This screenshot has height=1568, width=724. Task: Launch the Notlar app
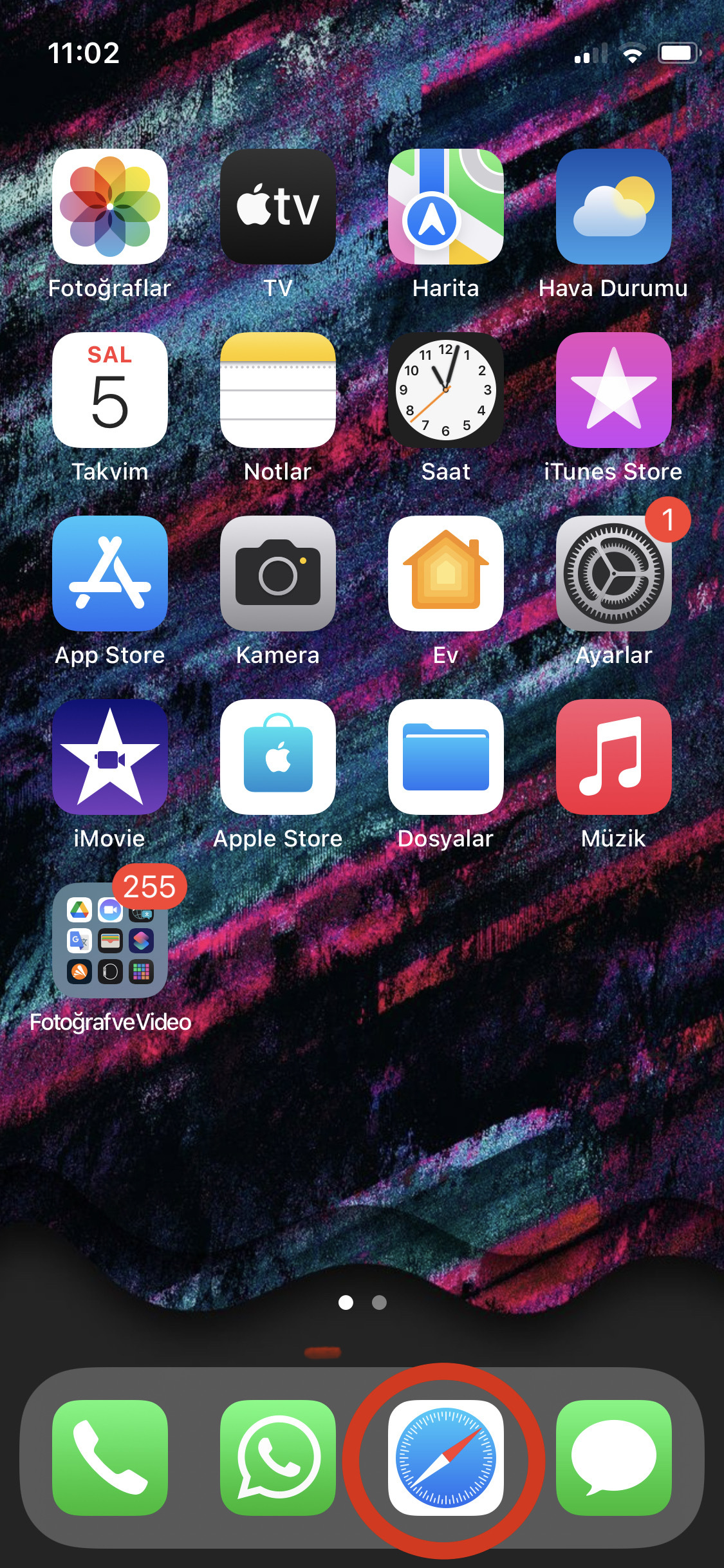278,390
